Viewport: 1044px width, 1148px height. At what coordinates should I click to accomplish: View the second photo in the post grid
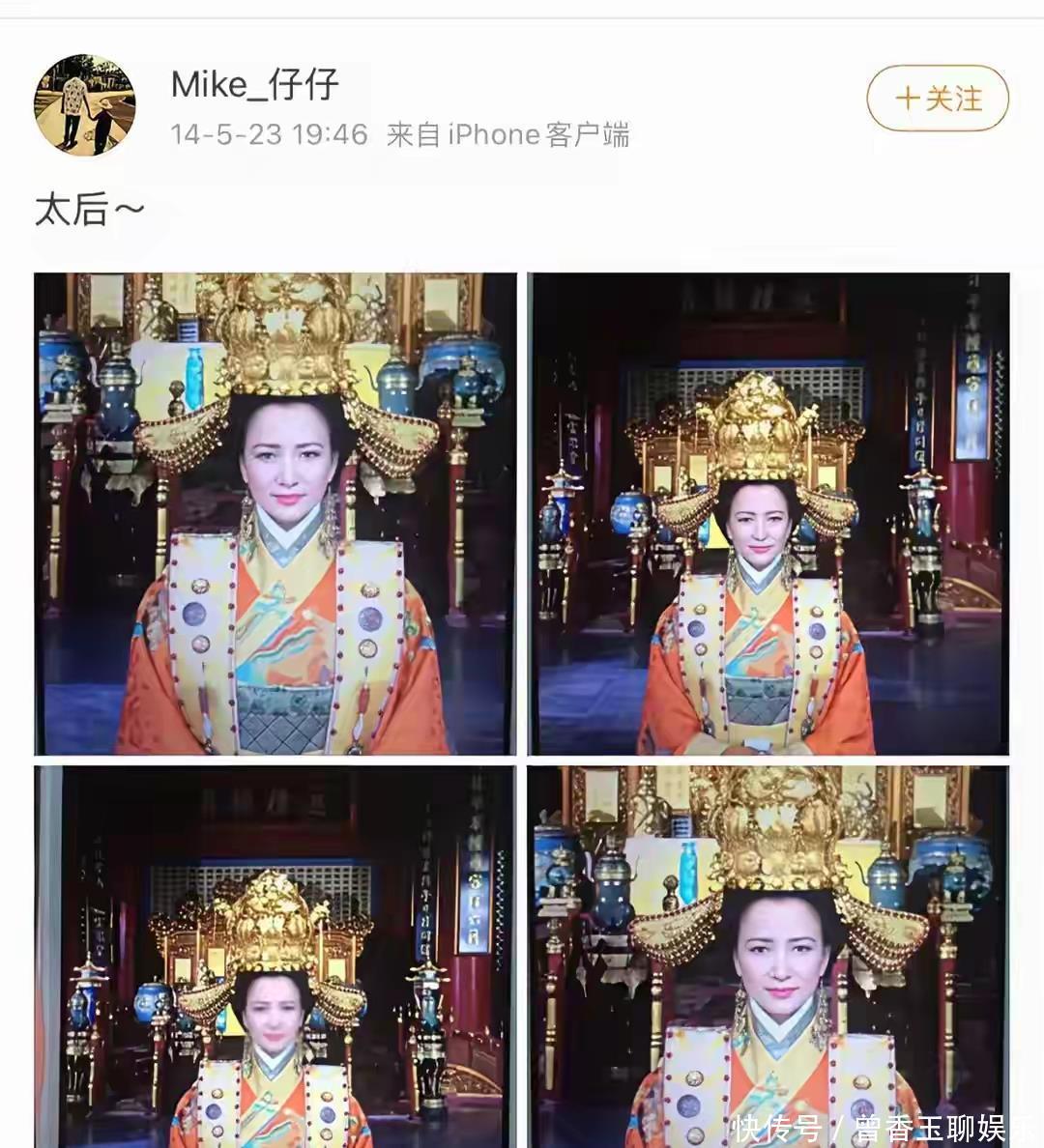click(768, 513)
